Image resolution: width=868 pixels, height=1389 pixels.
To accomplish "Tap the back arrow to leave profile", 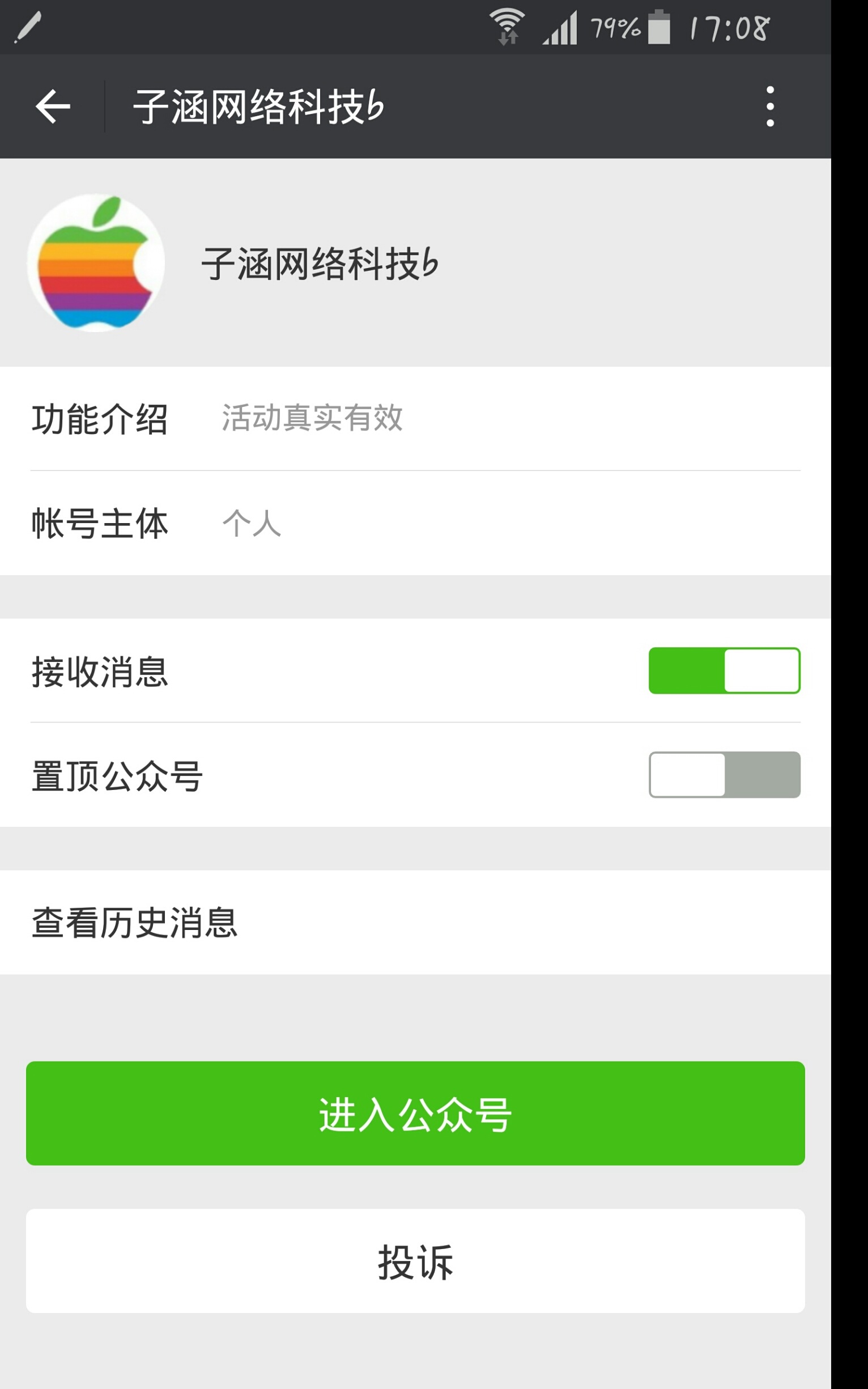I will click(x=53, y=106).
